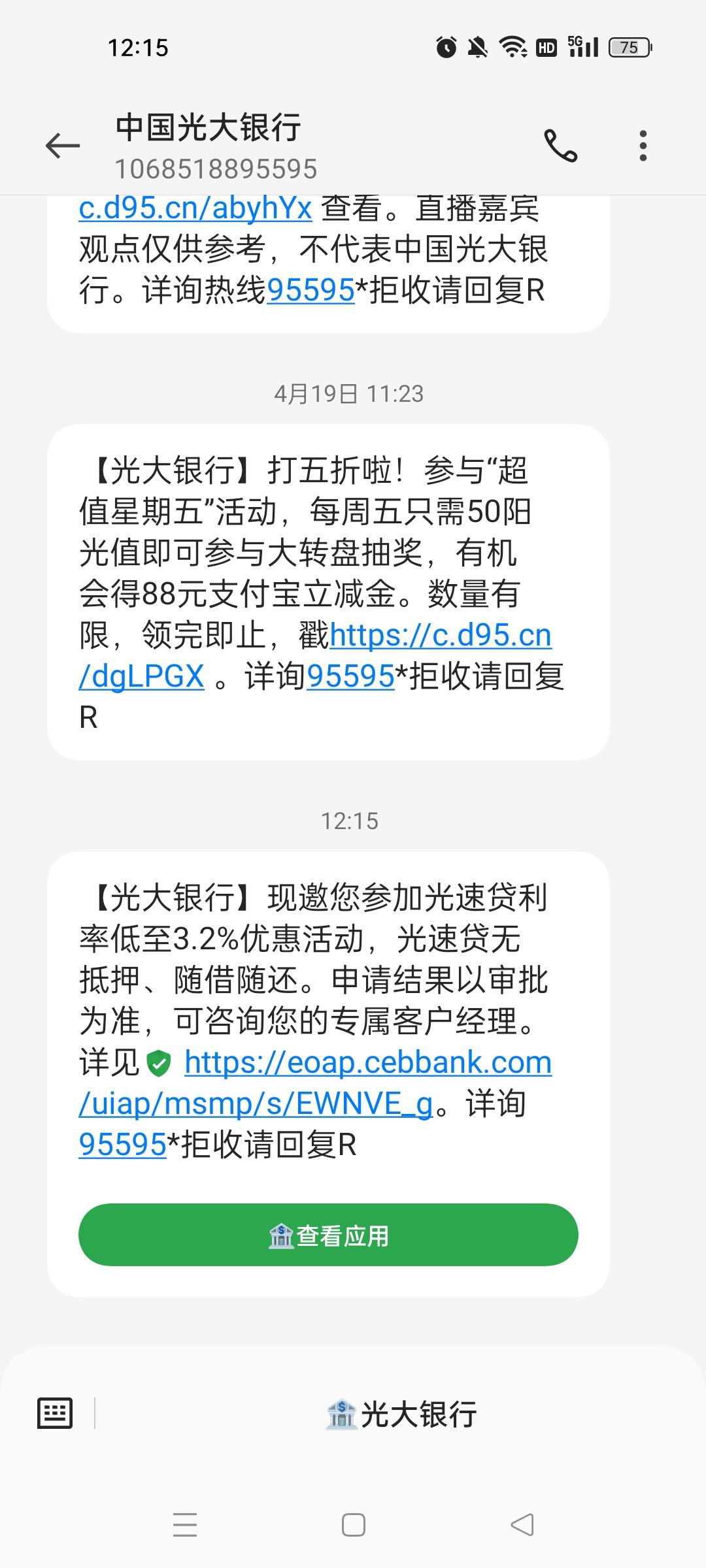Open recent apps from navigation bar
The image size is (706, 1568).
point(185,1525)
